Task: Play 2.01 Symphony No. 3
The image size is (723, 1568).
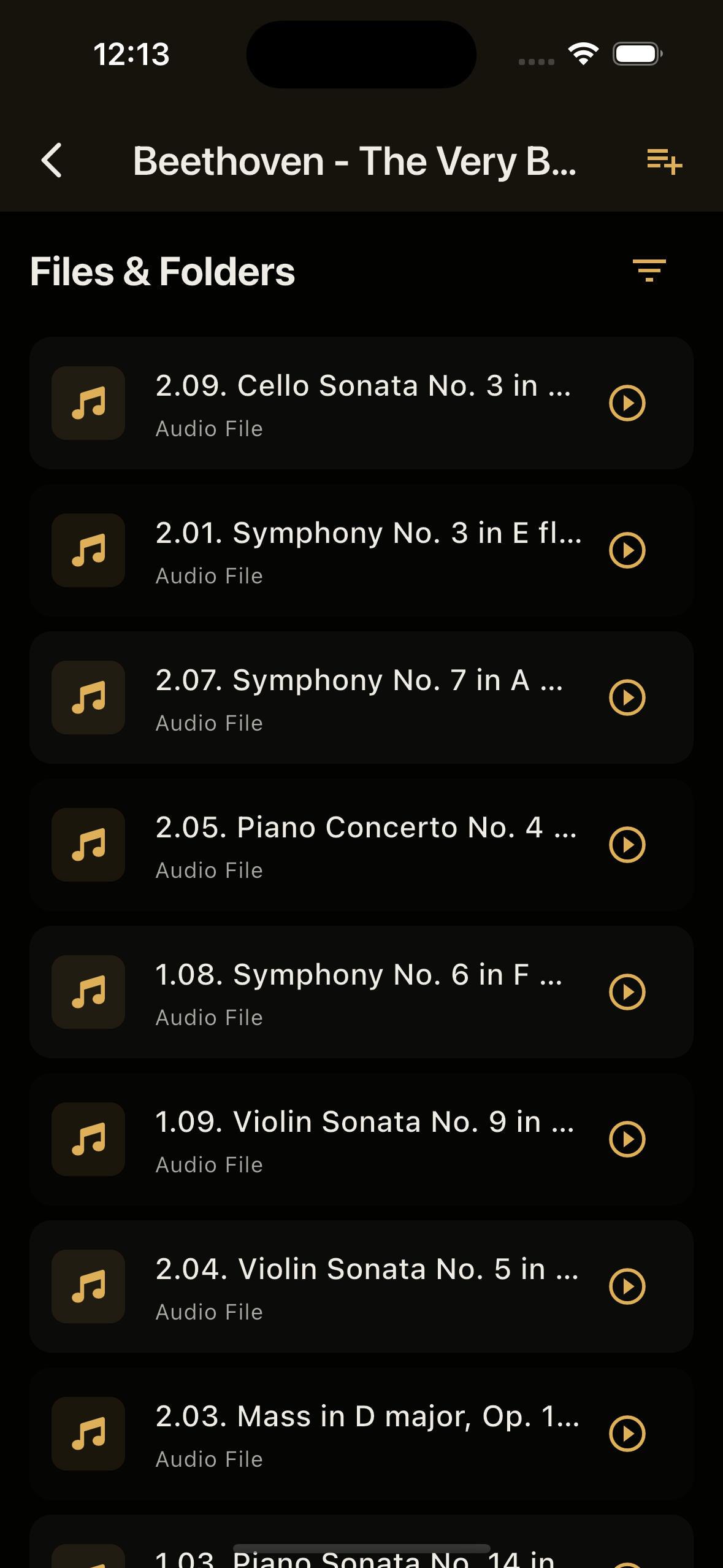Action: 627,550
